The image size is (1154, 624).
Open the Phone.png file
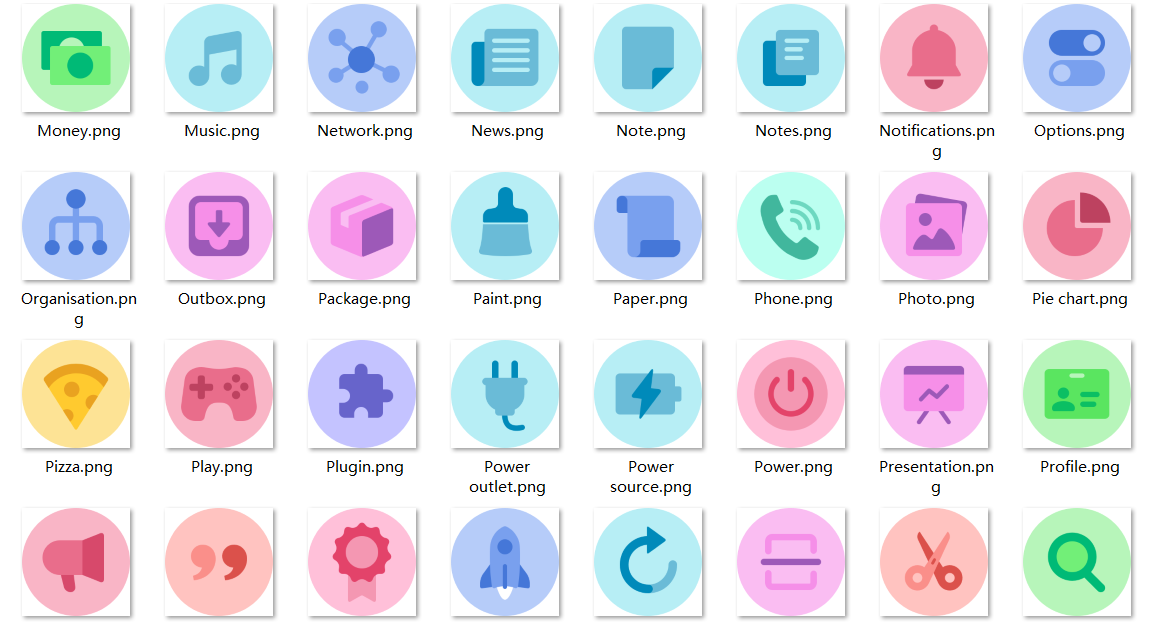pos(791,226)
